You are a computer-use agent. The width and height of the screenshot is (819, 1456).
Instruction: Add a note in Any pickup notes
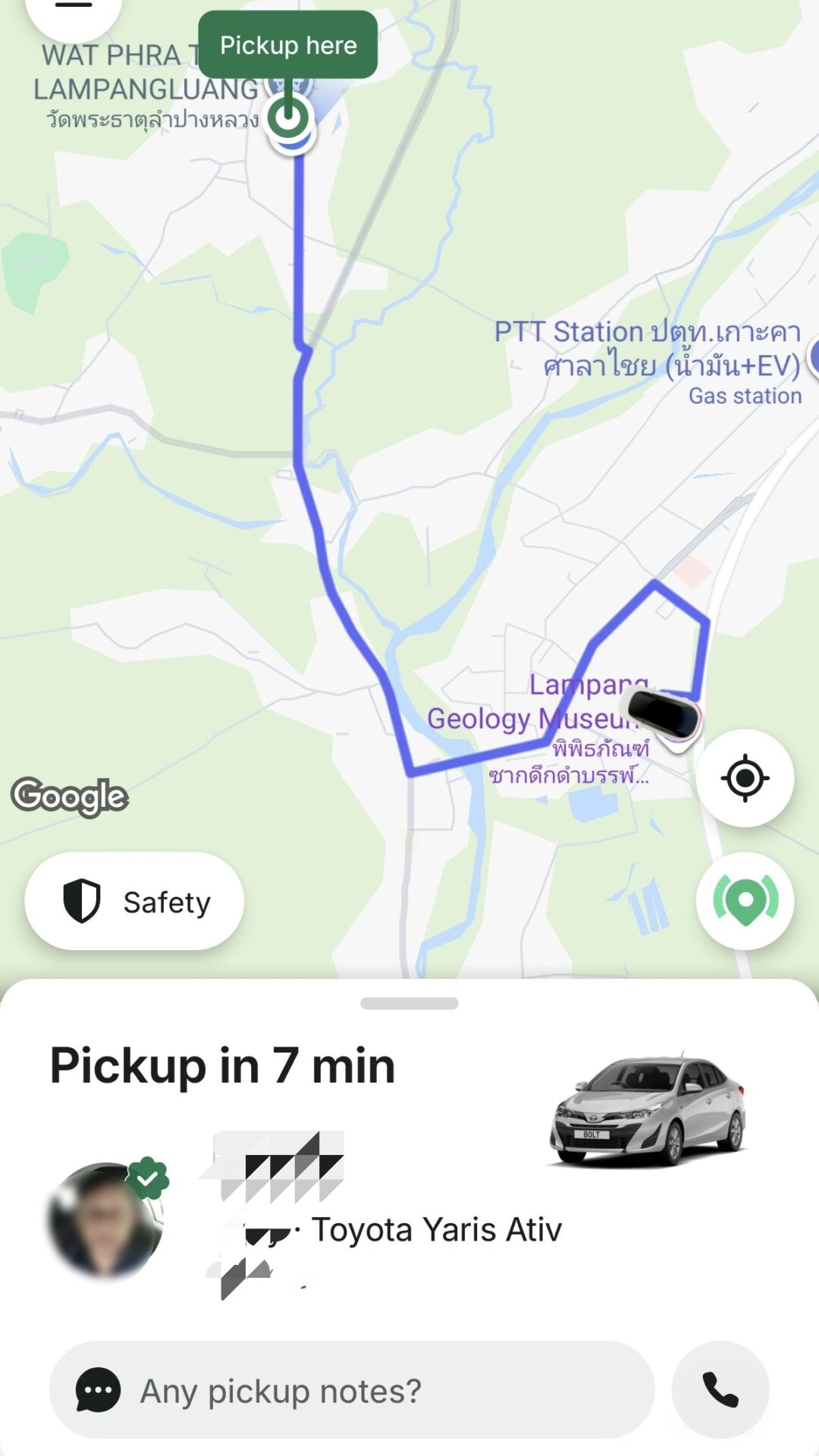352,1390
